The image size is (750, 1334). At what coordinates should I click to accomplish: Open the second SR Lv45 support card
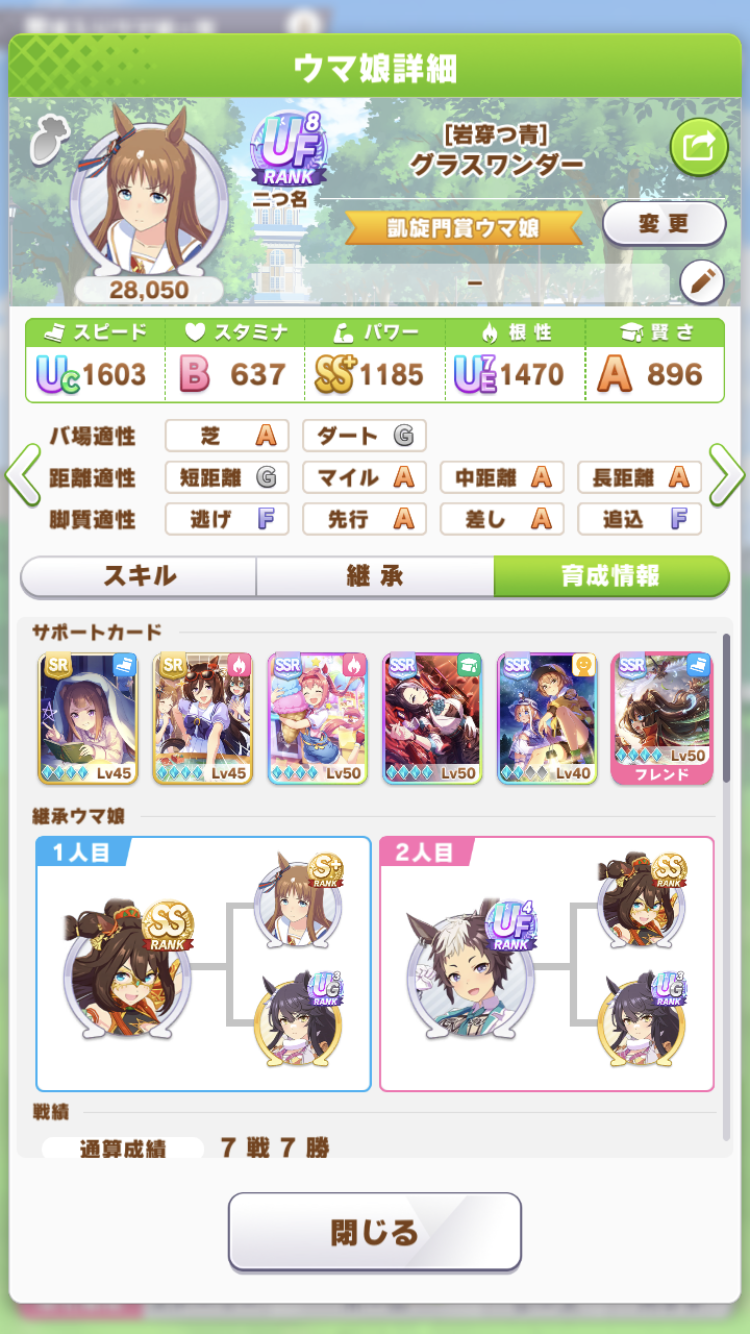point(203,718)
